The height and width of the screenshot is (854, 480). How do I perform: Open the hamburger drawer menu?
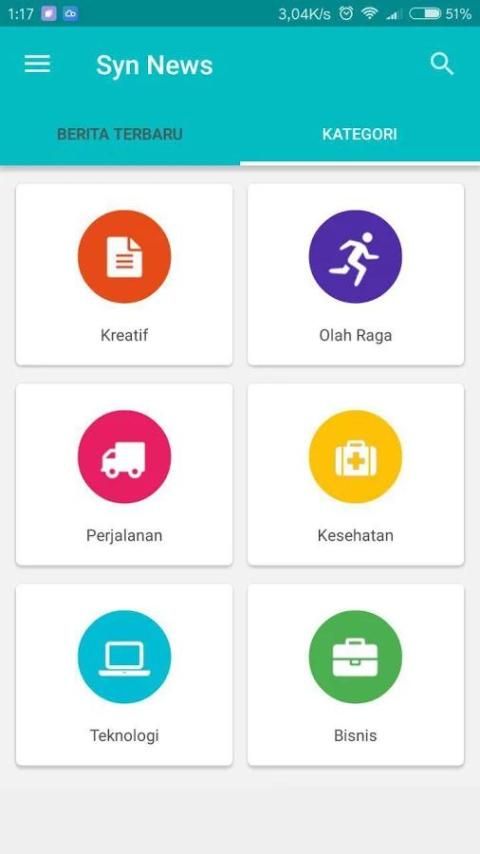37,64
